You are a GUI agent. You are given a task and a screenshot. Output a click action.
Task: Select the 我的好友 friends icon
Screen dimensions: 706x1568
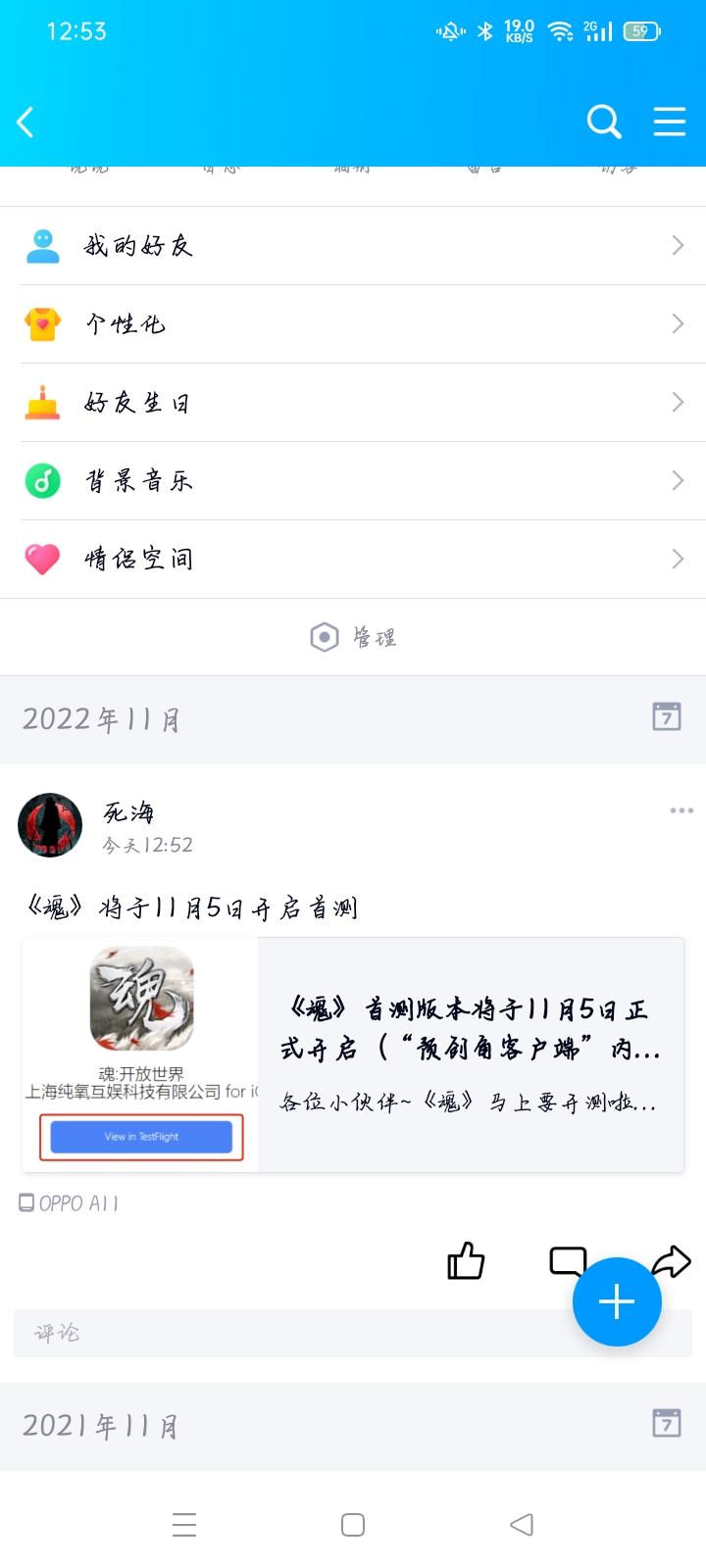click(42, 245)
